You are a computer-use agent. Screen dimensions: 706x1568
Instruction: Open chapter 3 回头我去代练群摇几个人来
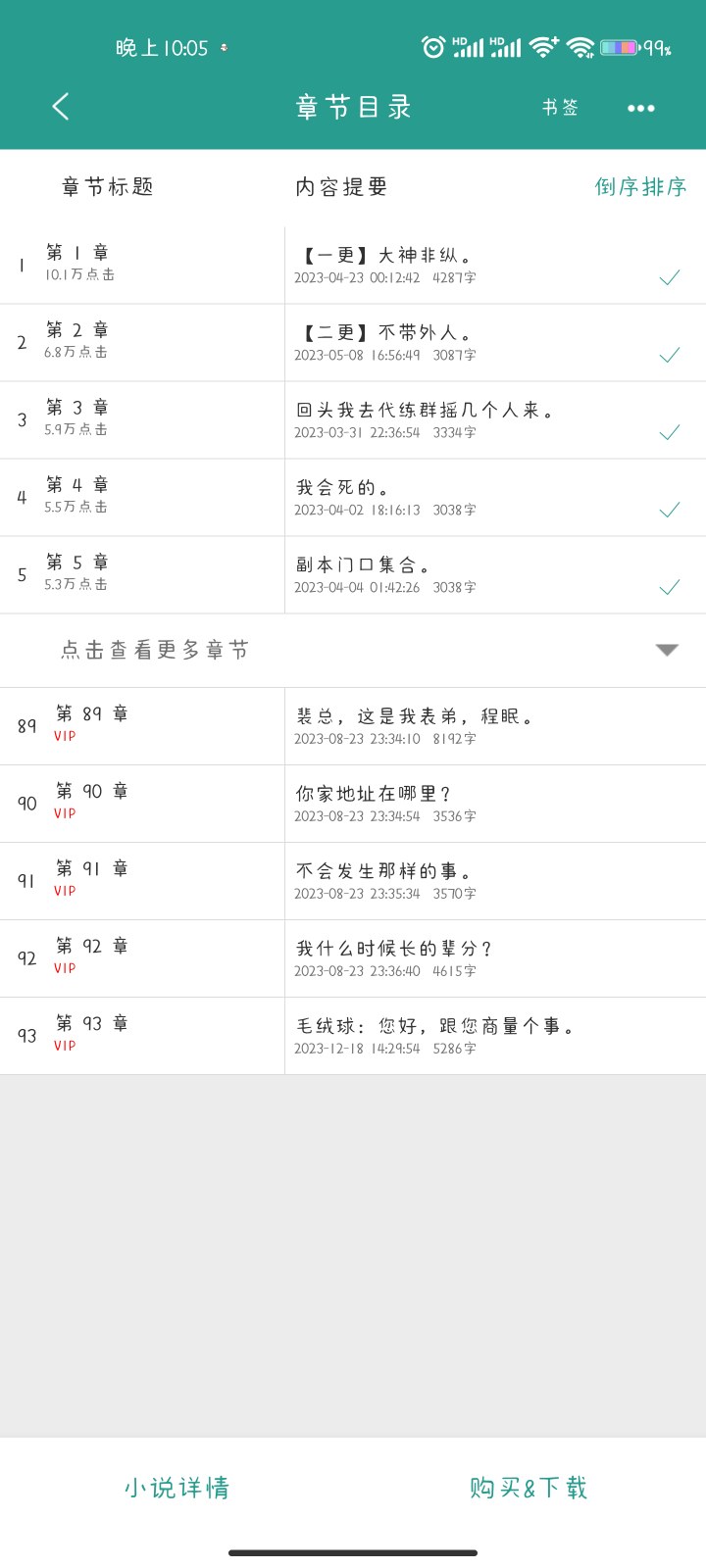pos(353,420)
